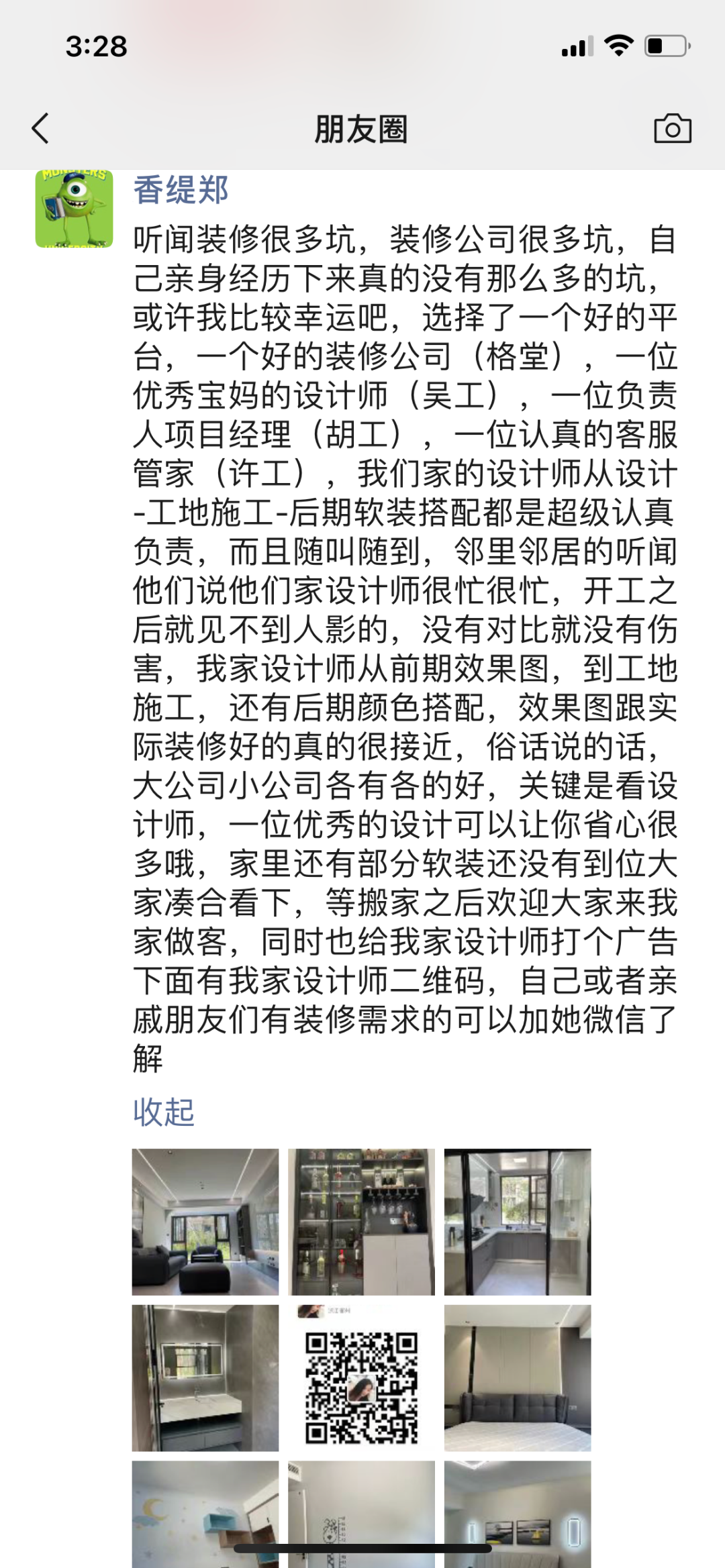Open the camera to post a moment
The width and height of the screenshot is (725, 1568).
(672, 128)
